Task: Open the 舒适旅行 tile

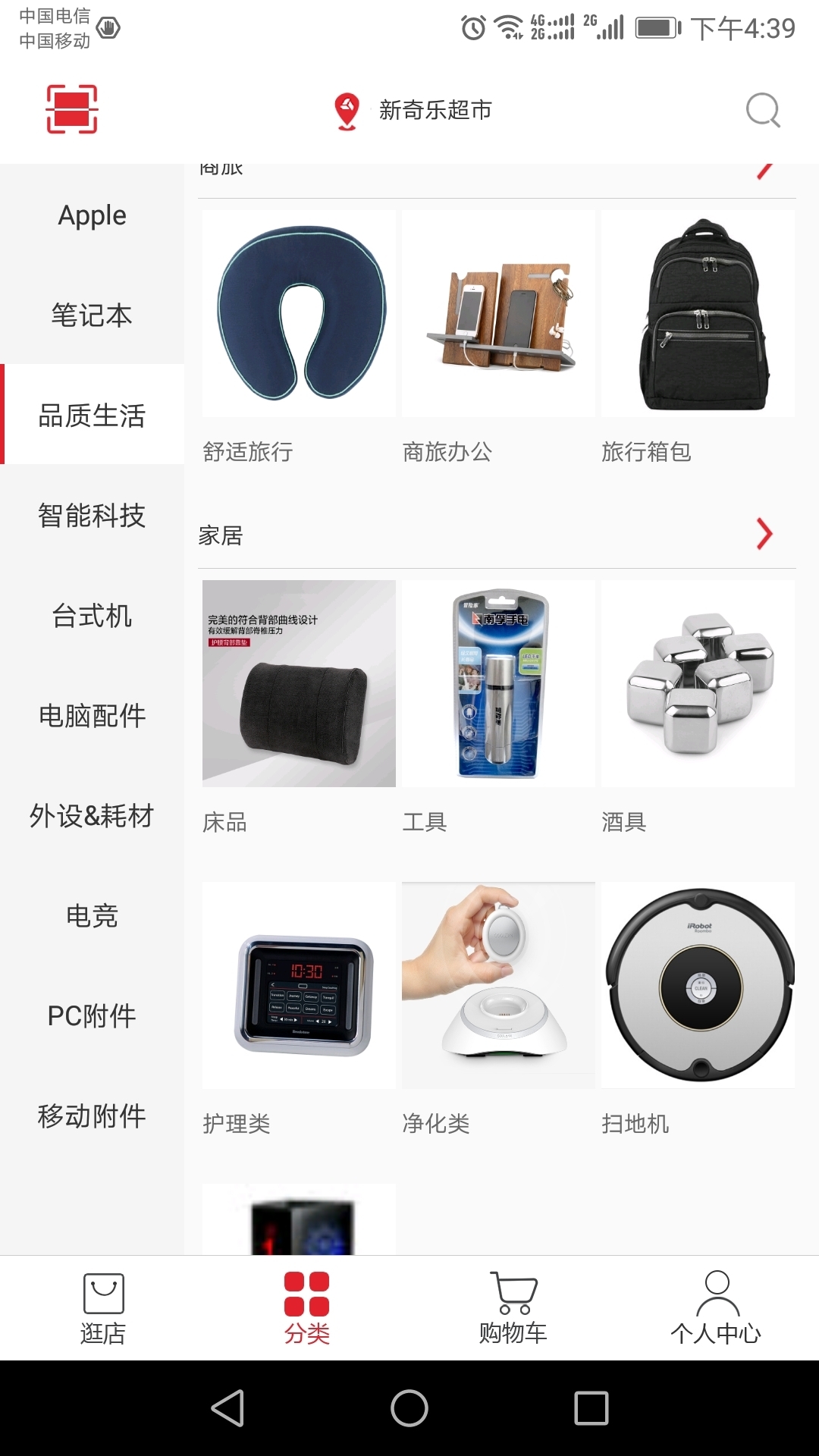Action: click(x=299, y=338)
